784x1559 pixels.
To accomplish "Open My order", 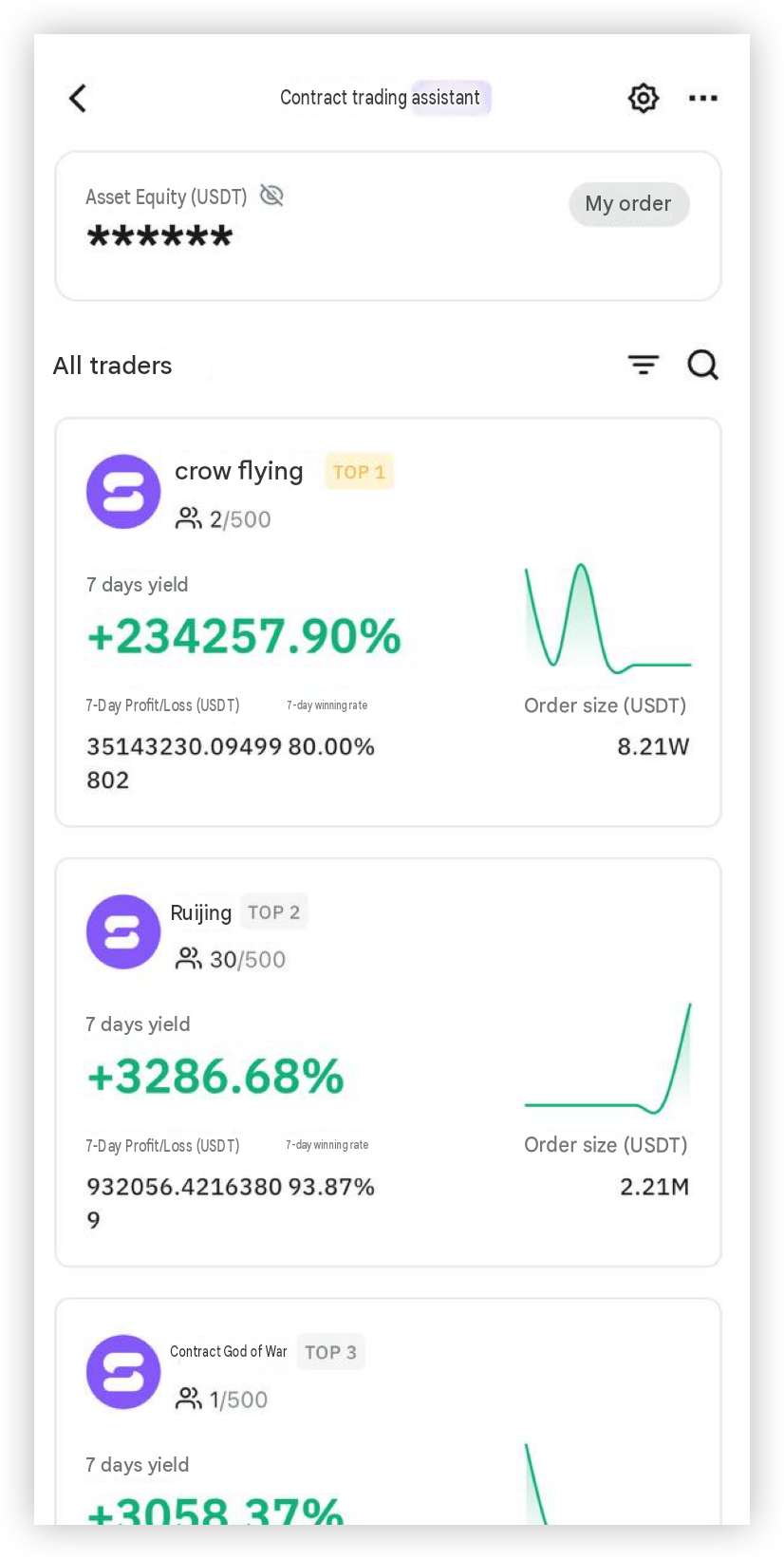I will pos(628,204).
